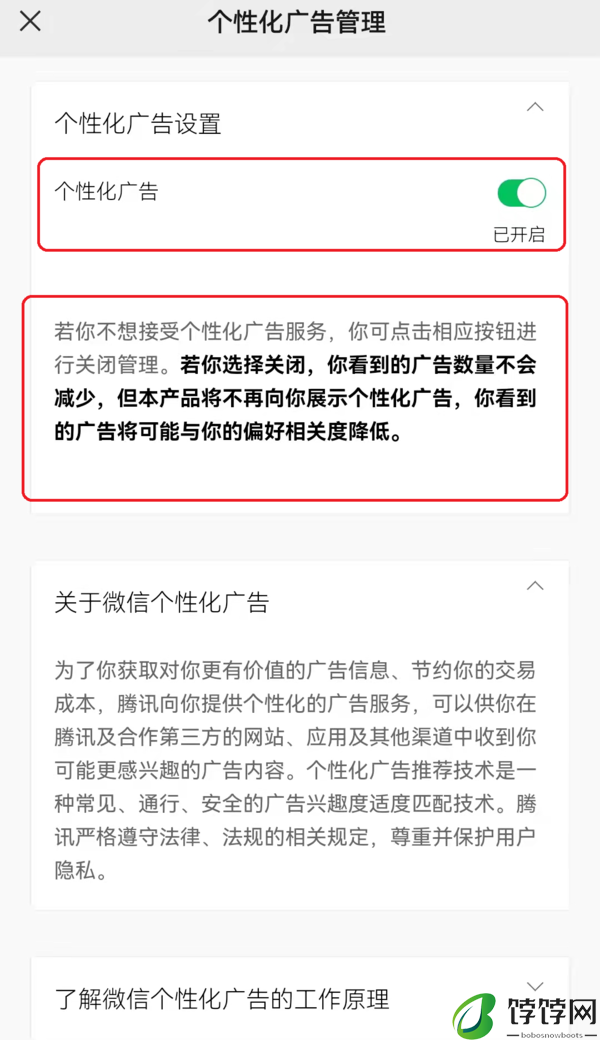Screen dimensions: 600x1040
Task: Turn off the 个性化广告 switch
Action: 521,192
